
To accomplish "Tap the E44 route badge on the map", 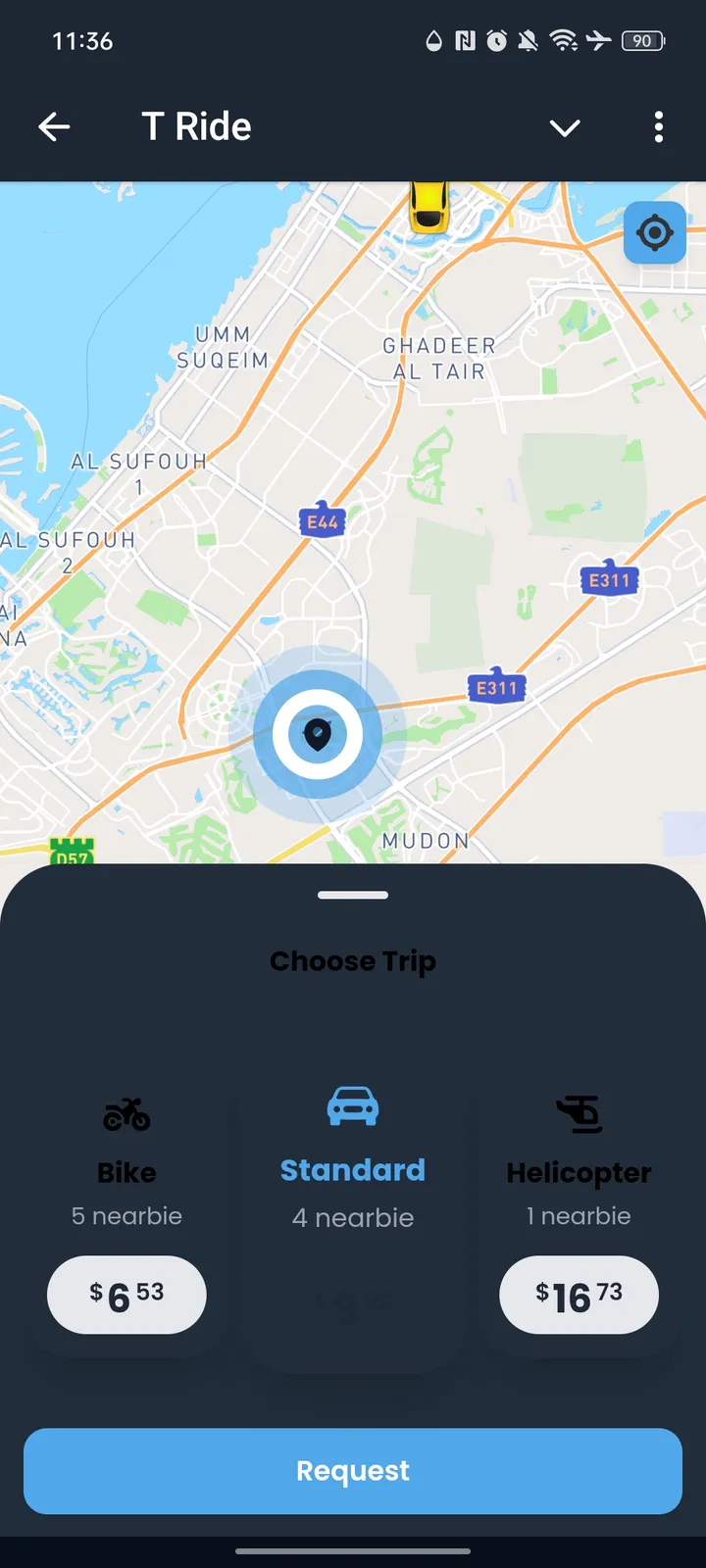I will coord(322,520).
